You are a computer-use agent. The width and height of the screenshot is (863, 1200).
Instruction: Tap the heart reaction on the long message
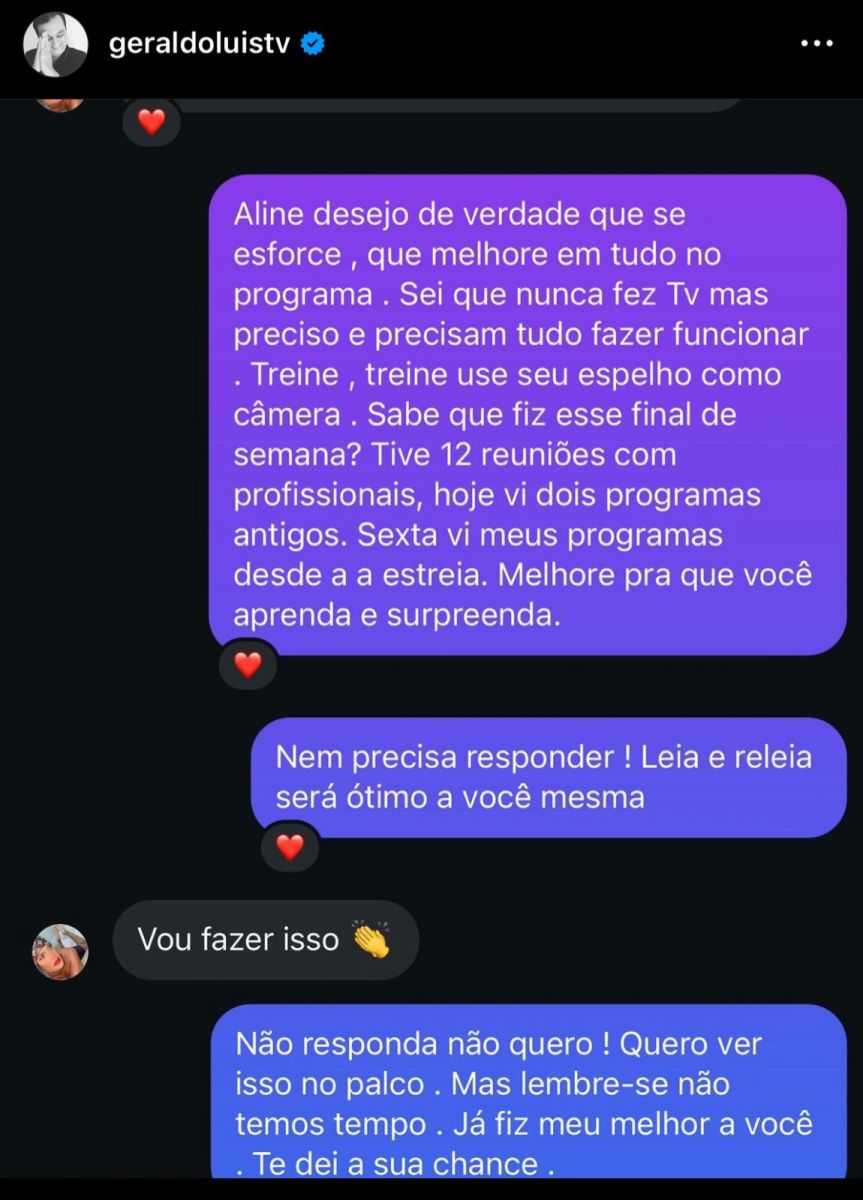pos(248,663)
